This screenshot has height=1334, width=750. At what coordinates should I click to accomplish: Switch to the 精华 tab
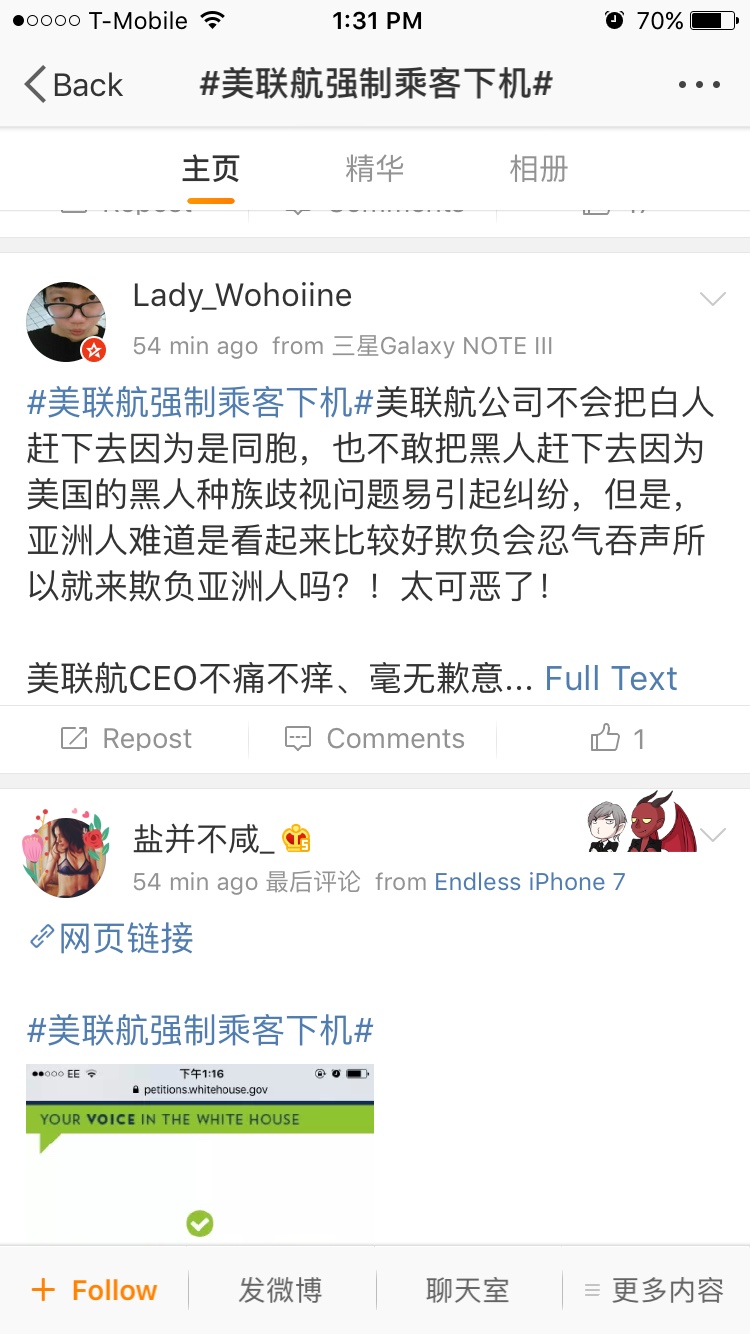374,169
